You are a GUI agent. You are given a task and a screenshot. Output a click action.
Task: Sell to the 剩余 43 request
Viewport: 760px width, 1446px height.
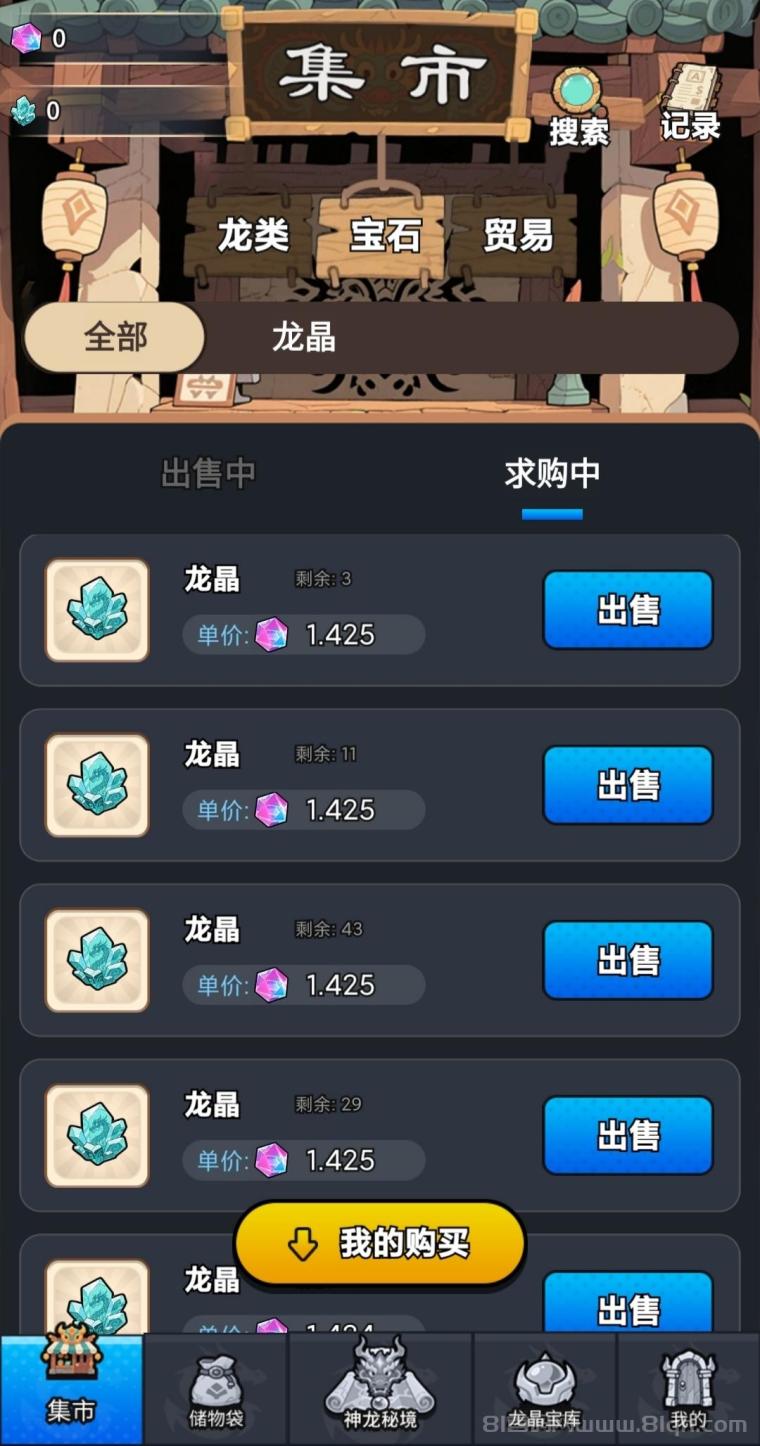click(628, 960)
